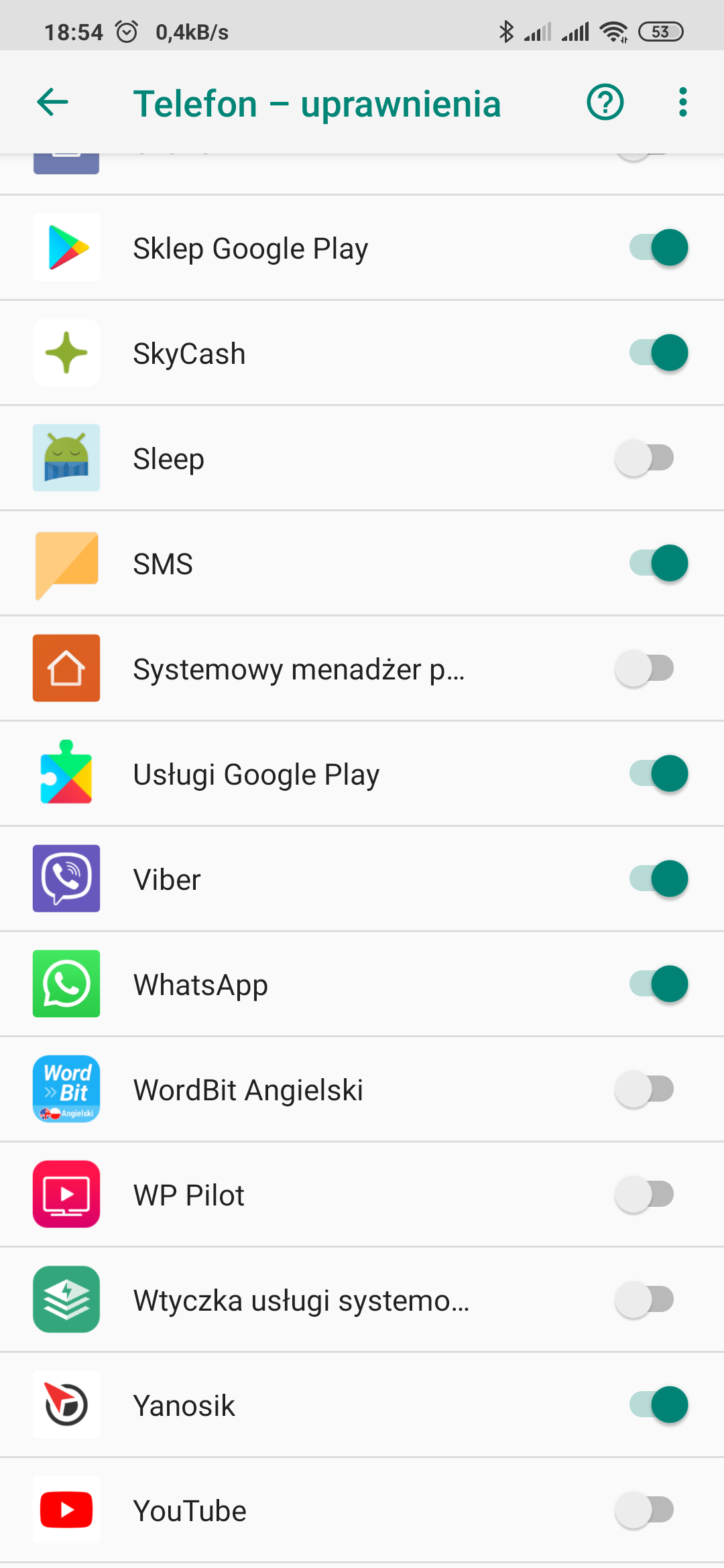Go back from phone permissions screen
This screenshot has width=724, height=1568.
pos(52,103)
